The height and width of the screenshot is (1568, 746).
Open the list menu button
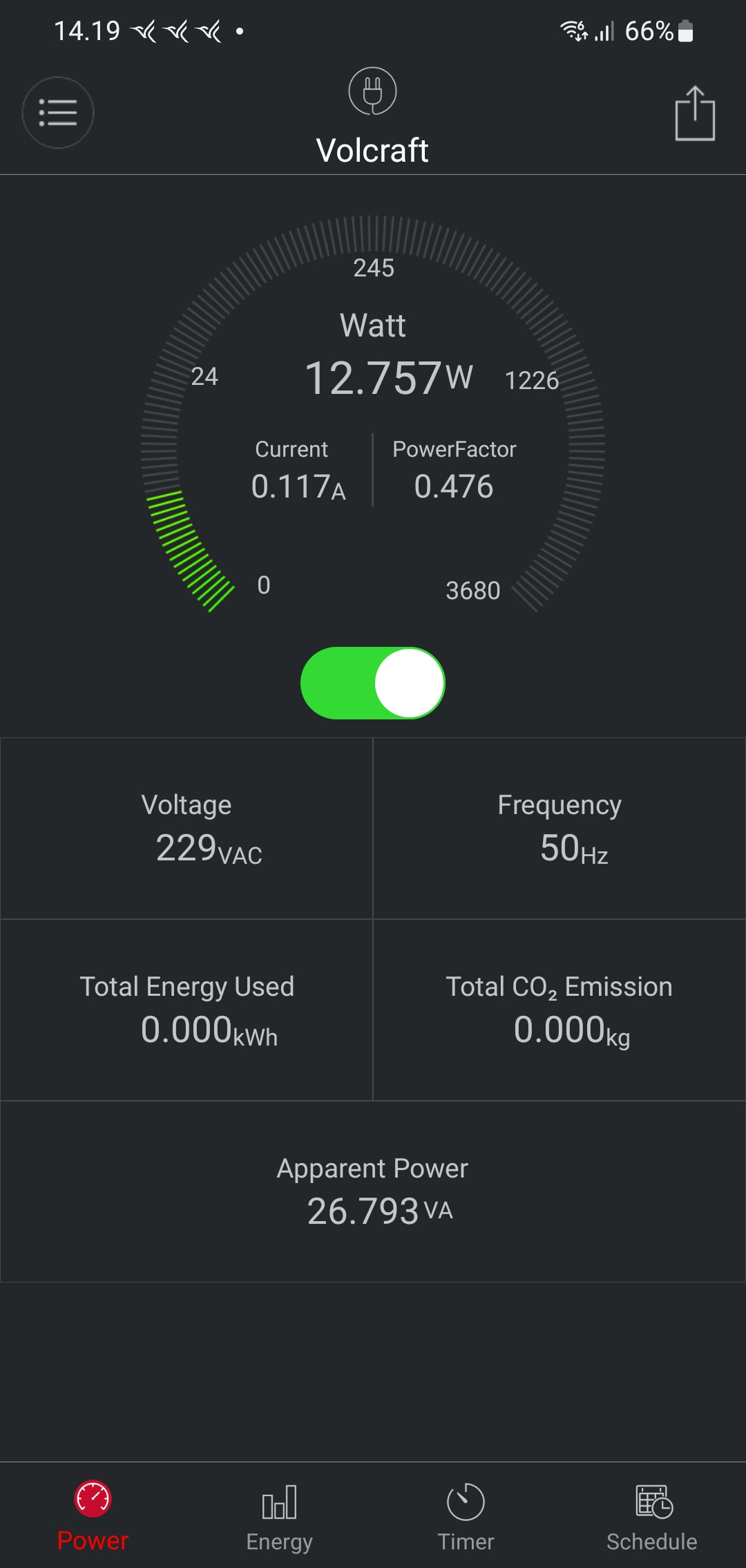58,113
